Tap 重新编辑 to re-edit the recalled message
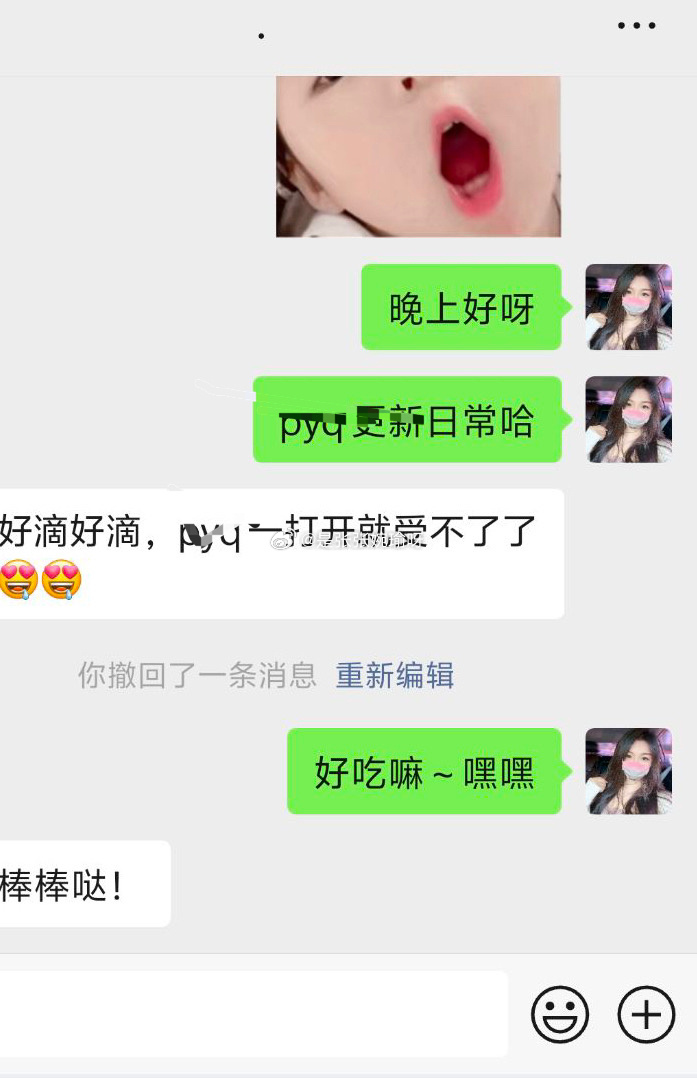 (394, 675)
